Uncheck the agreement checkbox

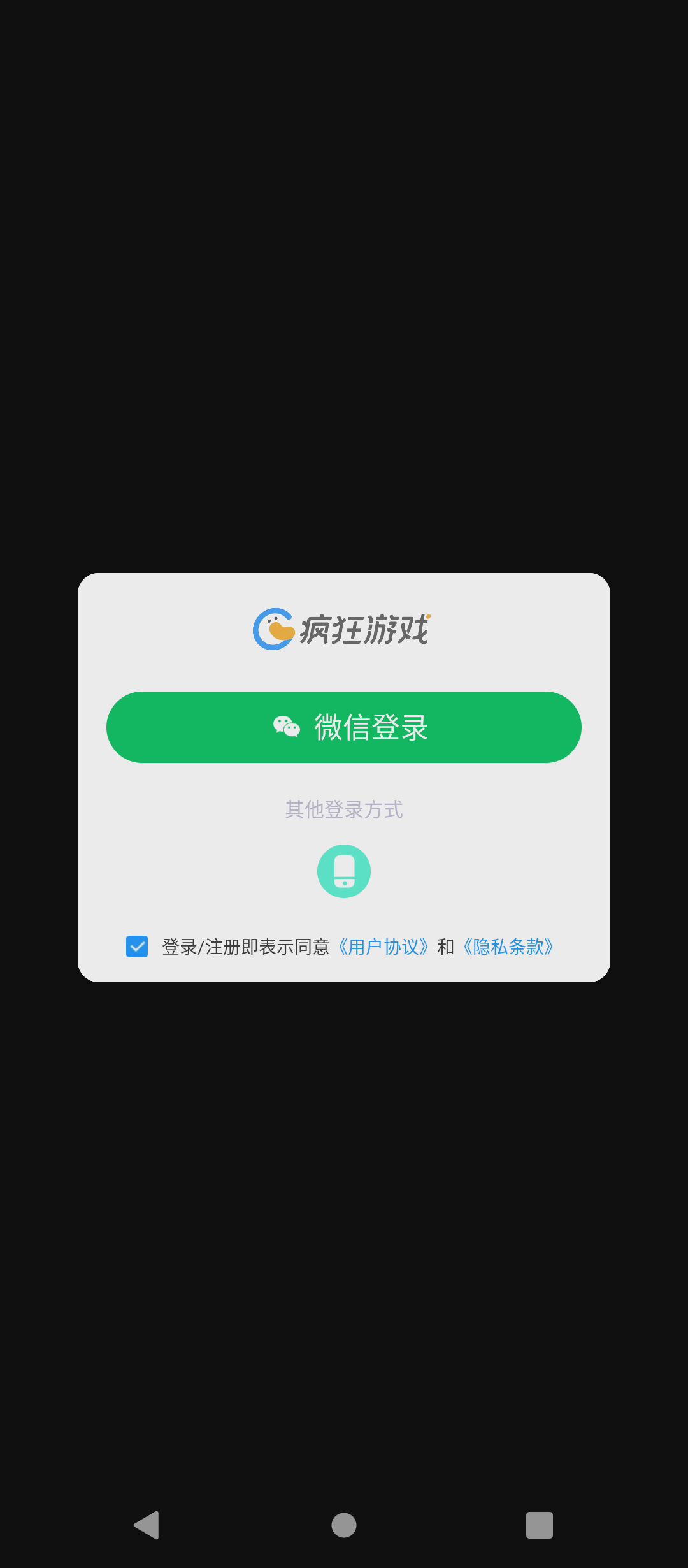137,947
